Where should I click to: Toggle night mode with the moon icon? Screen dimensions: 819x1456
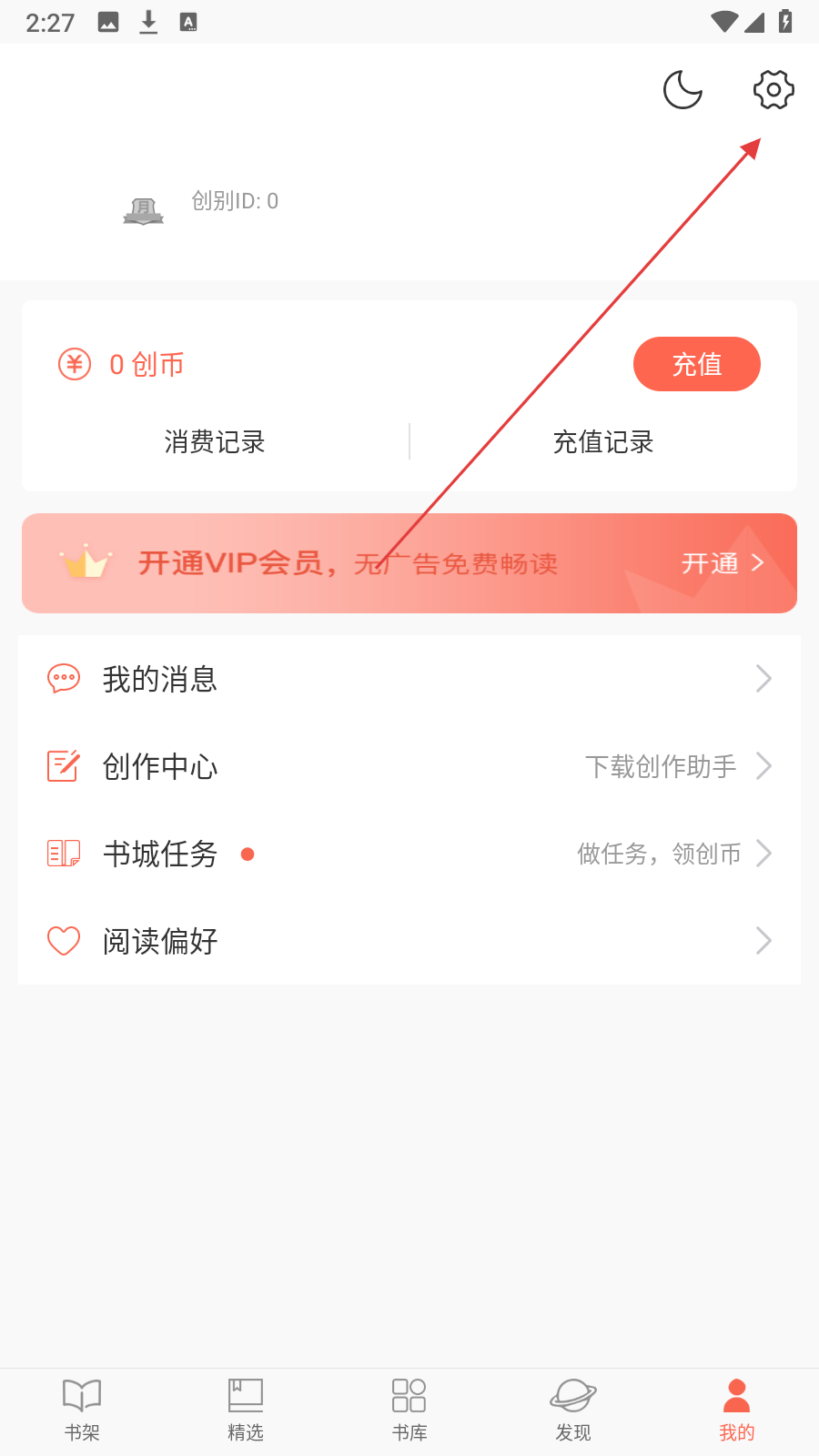click(682, 89)
